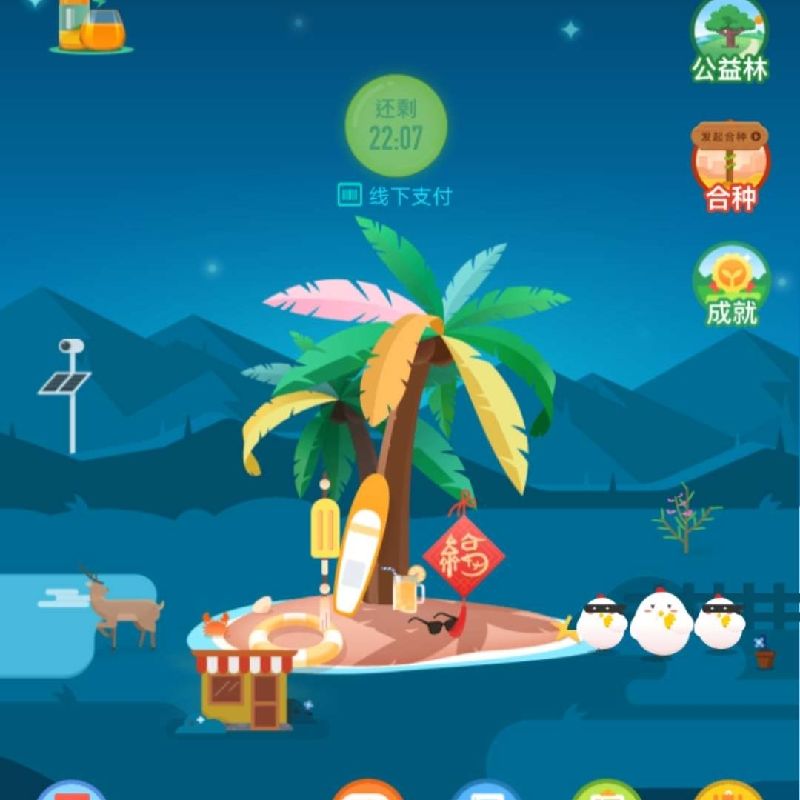Viewport: 800px width, 800px height.
Task: Open the juice icon in the corner
Action: coord(91,25)
